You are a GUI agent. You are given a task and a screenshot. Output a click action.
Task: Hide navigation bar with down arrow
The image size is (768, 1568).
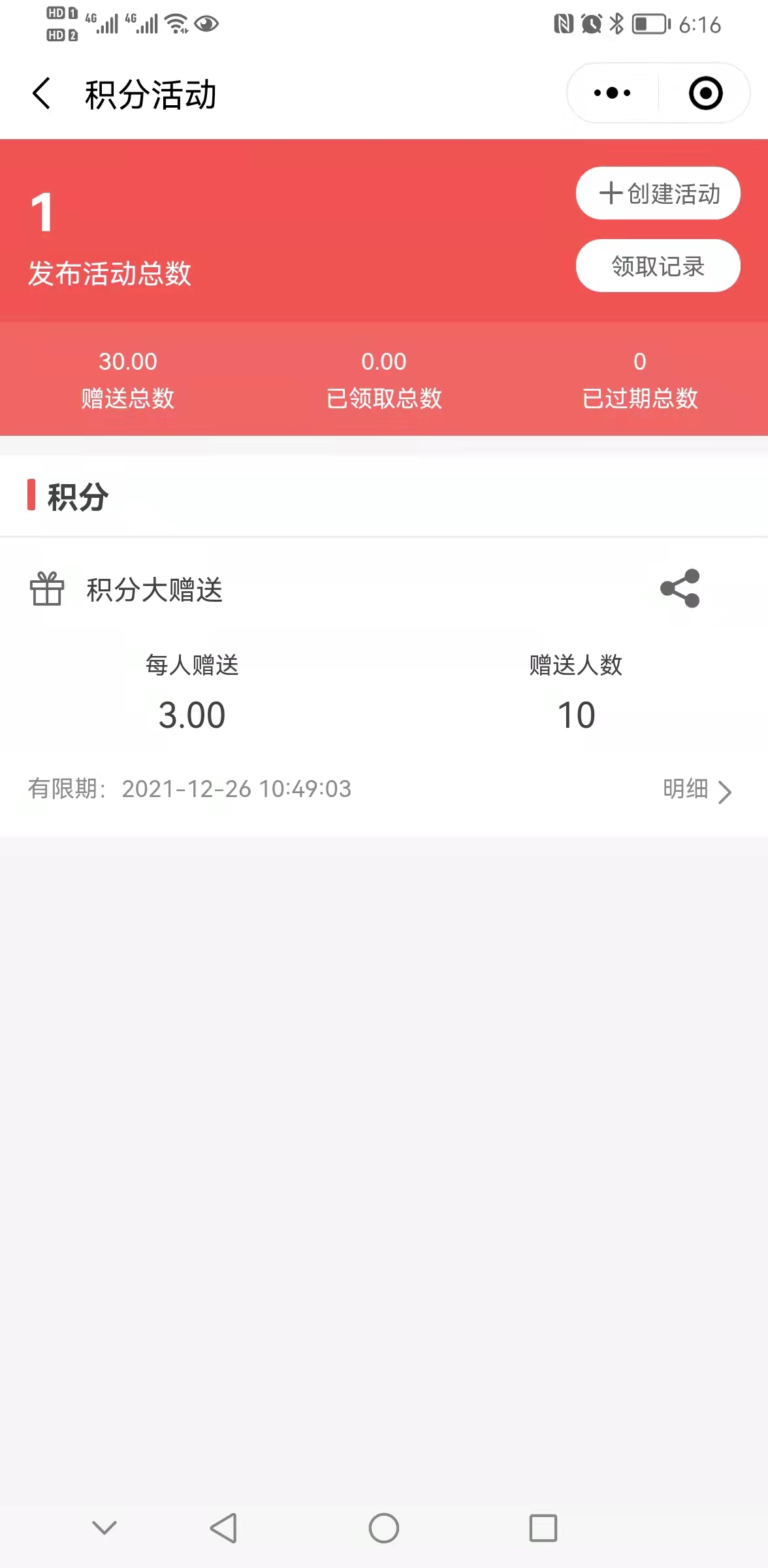click(104, 1527)
